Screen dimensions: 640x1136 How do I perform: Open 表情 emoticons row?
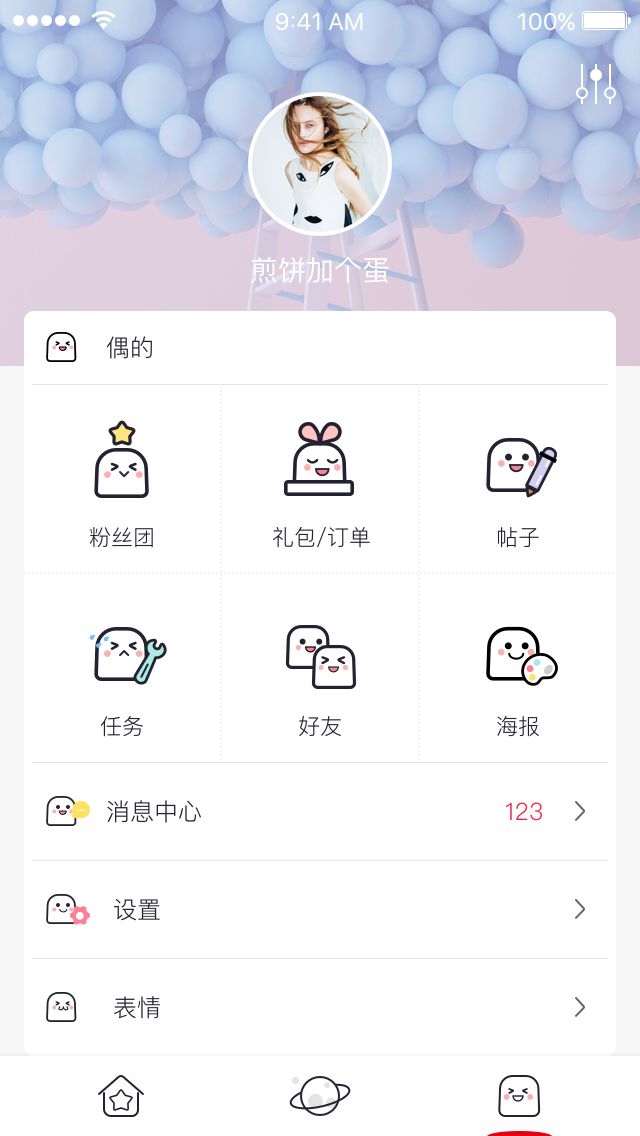(x=320, y=1007)
